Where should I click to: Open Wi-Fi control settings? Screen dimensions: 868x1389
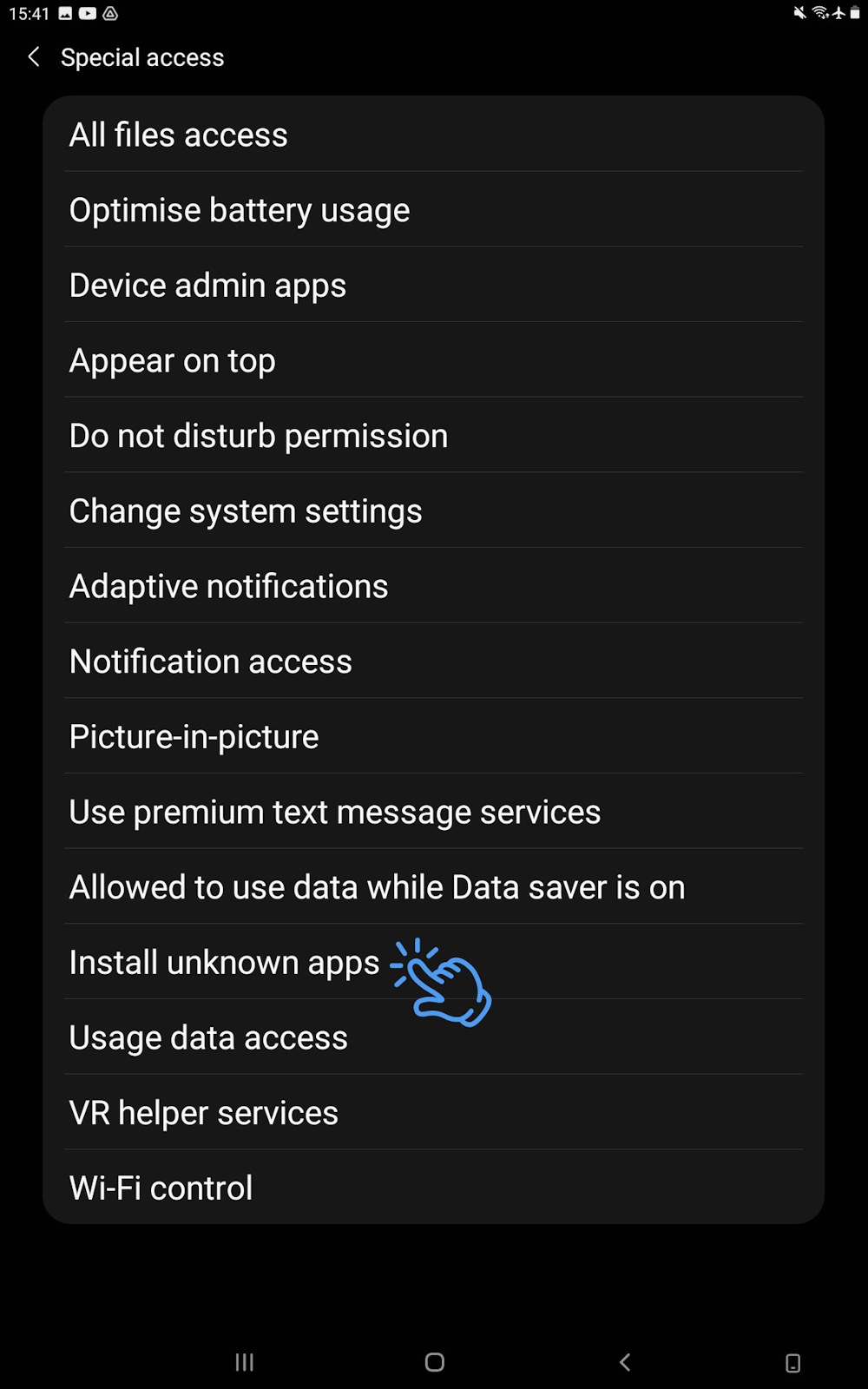tap(160, 1188)
